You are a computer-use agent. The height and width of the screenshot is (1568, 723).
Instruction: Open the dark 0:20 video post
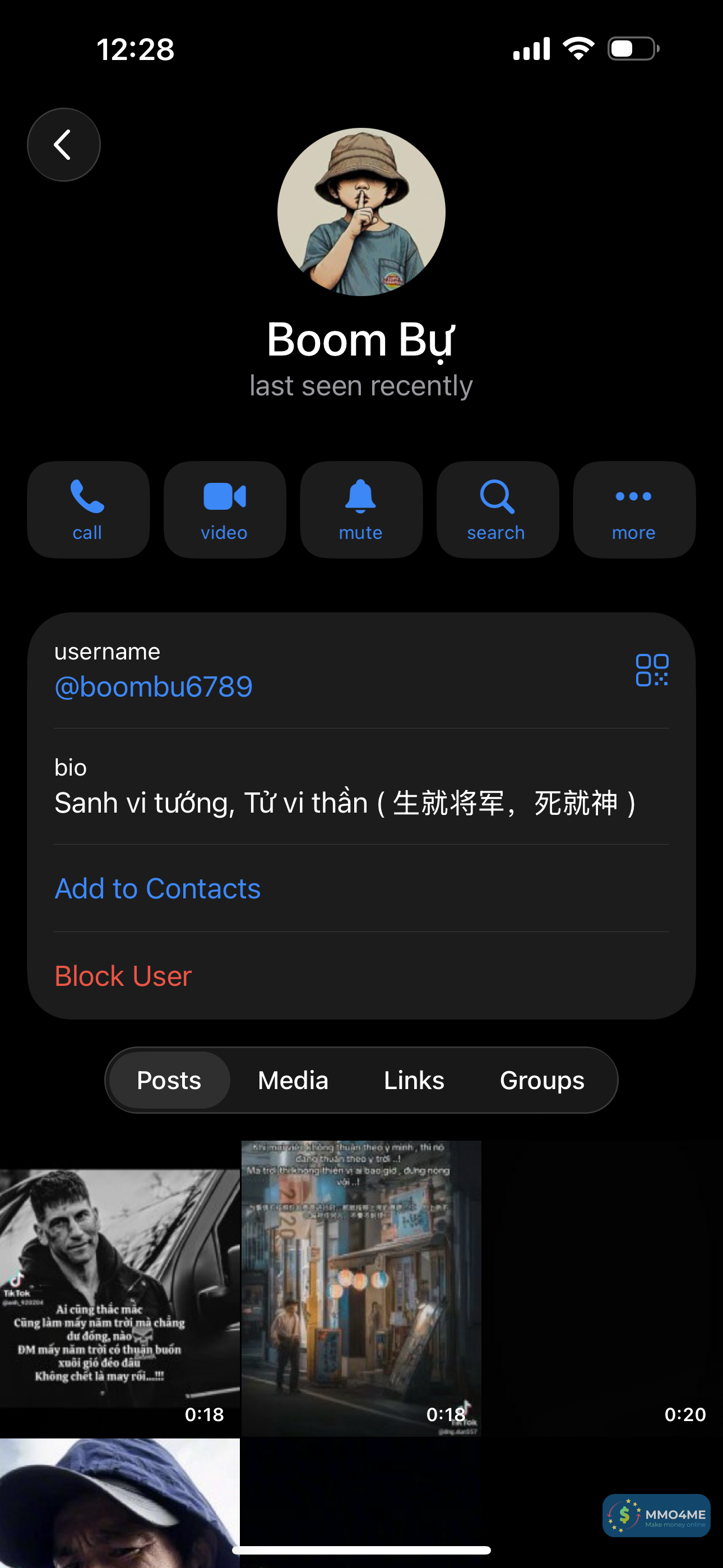click(x=602, y=1288)
